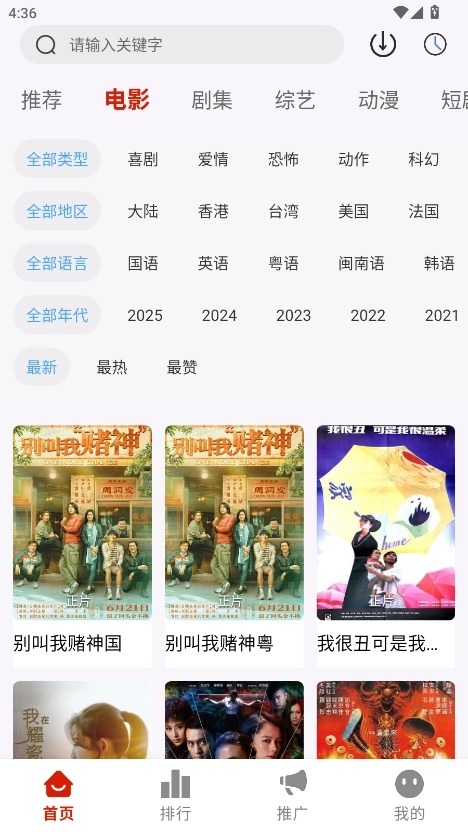Switch to the 推荐 tab
The height and width of the screenshot is (832, 468).
[x=41, y=100]
